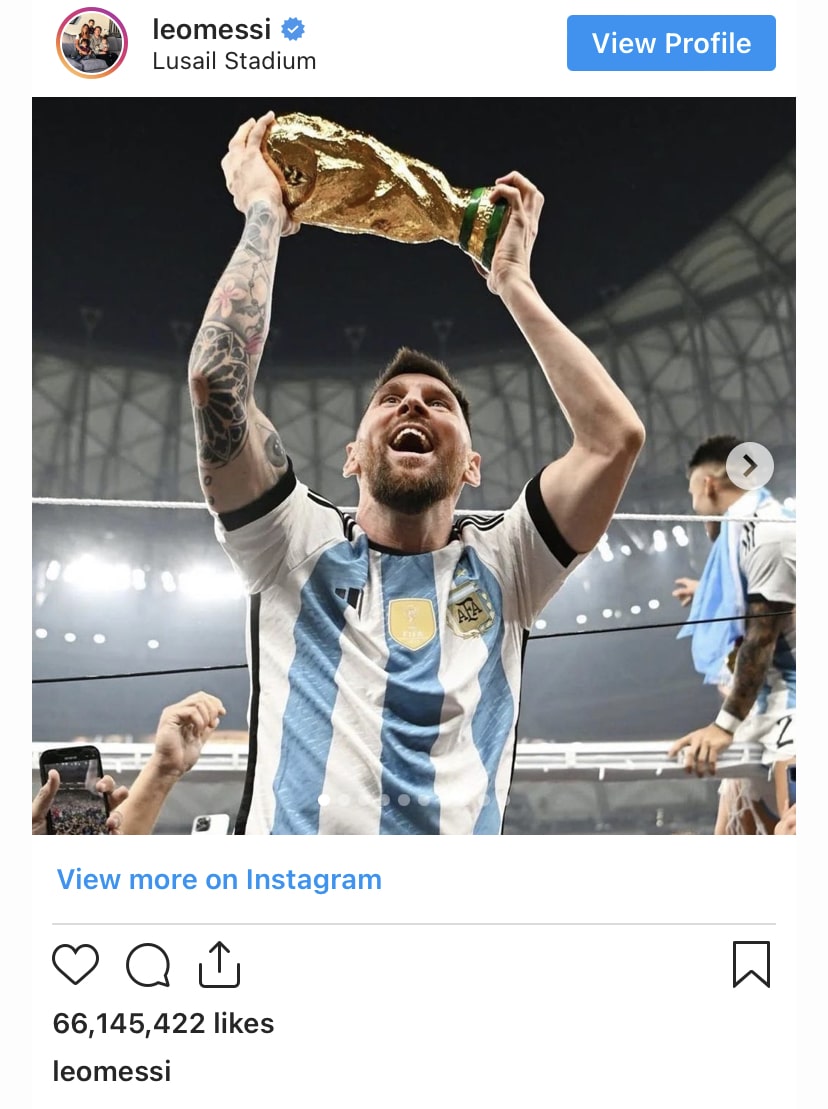Open comments with the speech bubble
828x1109 pixels.
pyautogui.click(x=148, y=965)
